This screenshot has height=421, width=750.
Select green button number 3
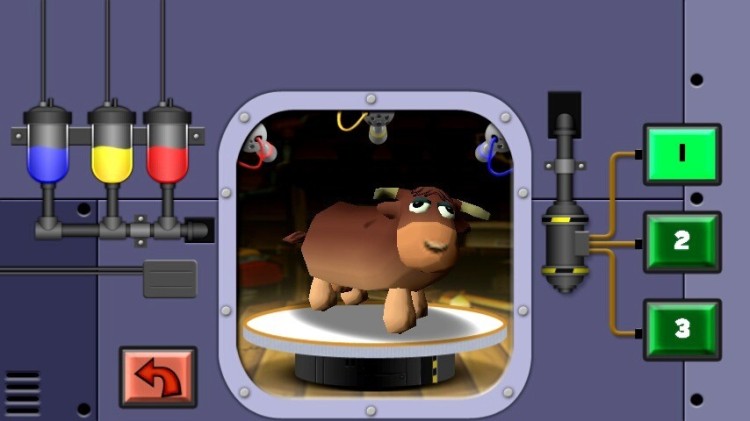point(682,330)
